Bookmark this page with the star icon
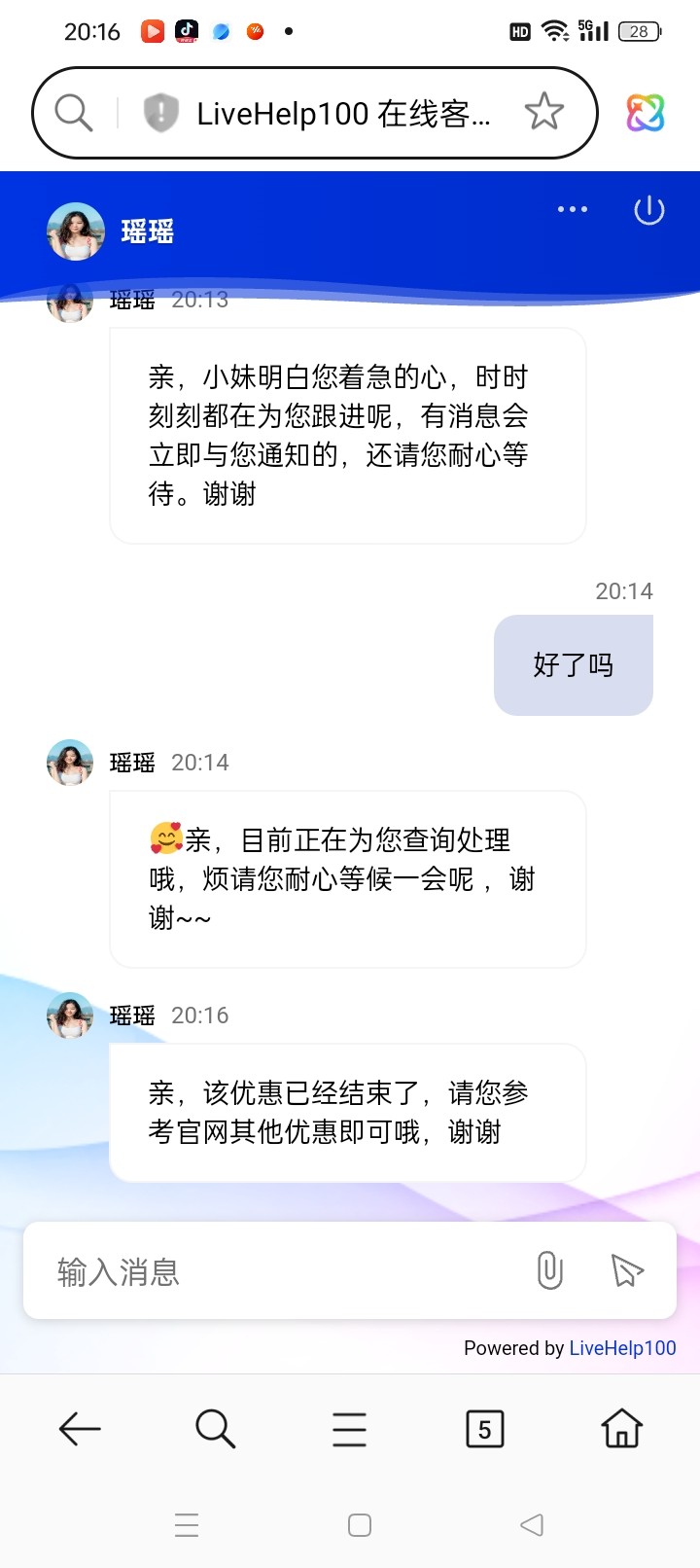The width and height of the screenshot is (700, 1568). coord(544,113)
